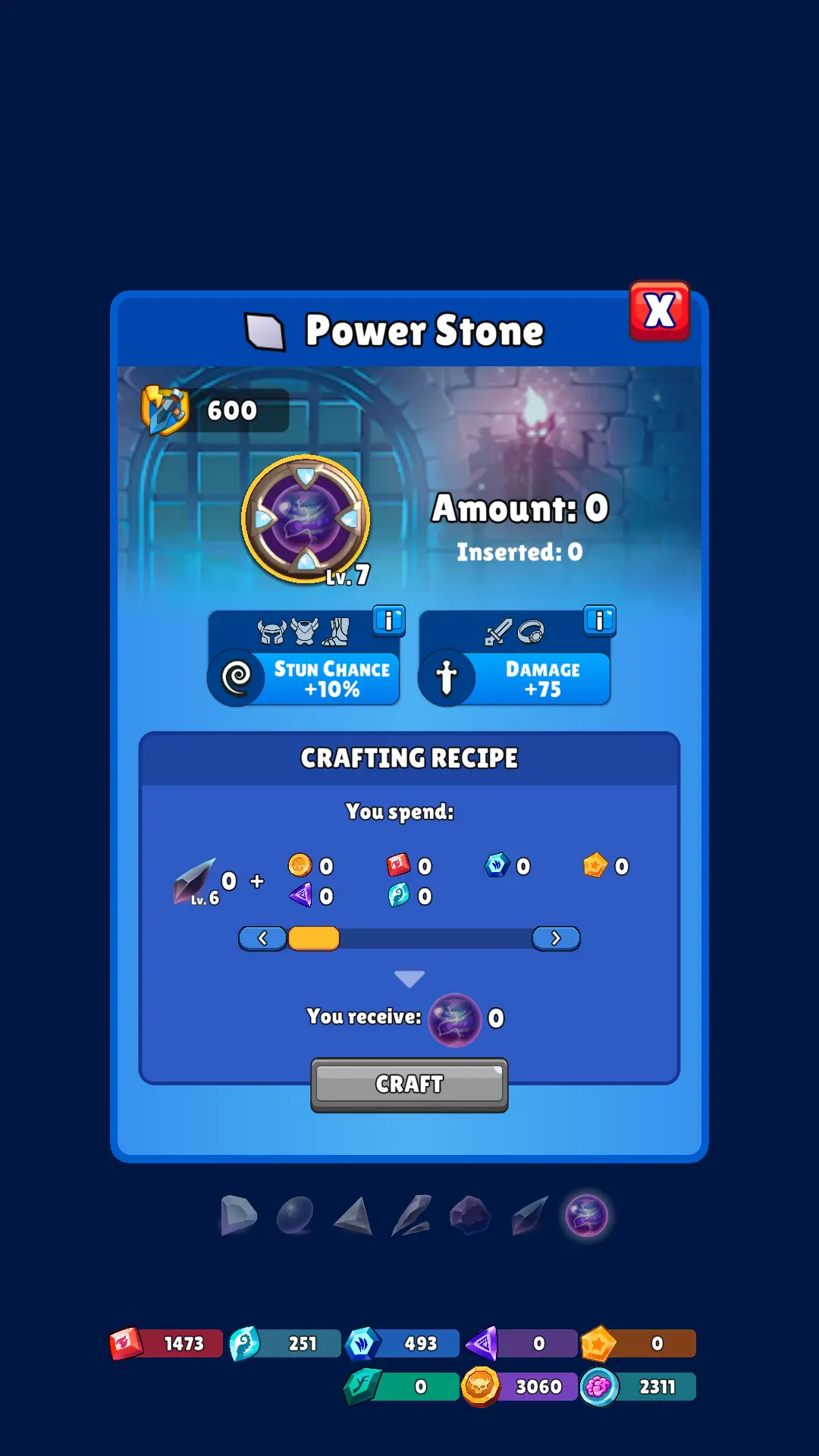Select the highlighted purple orb stone

[587, 1216]
